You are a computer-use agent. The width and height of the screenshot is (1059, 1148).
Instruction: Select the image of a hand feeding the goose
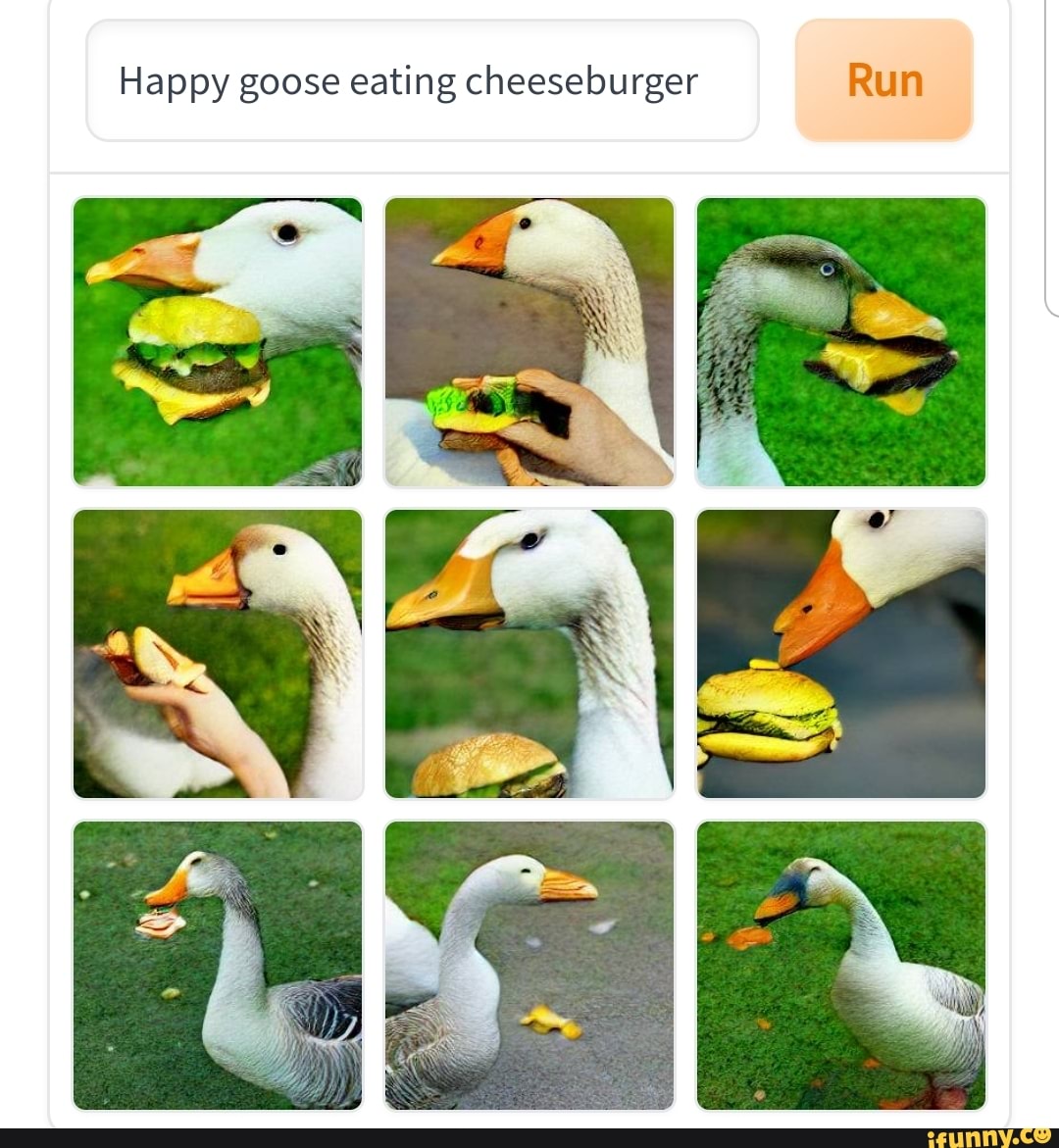click(x=529, y=342)
